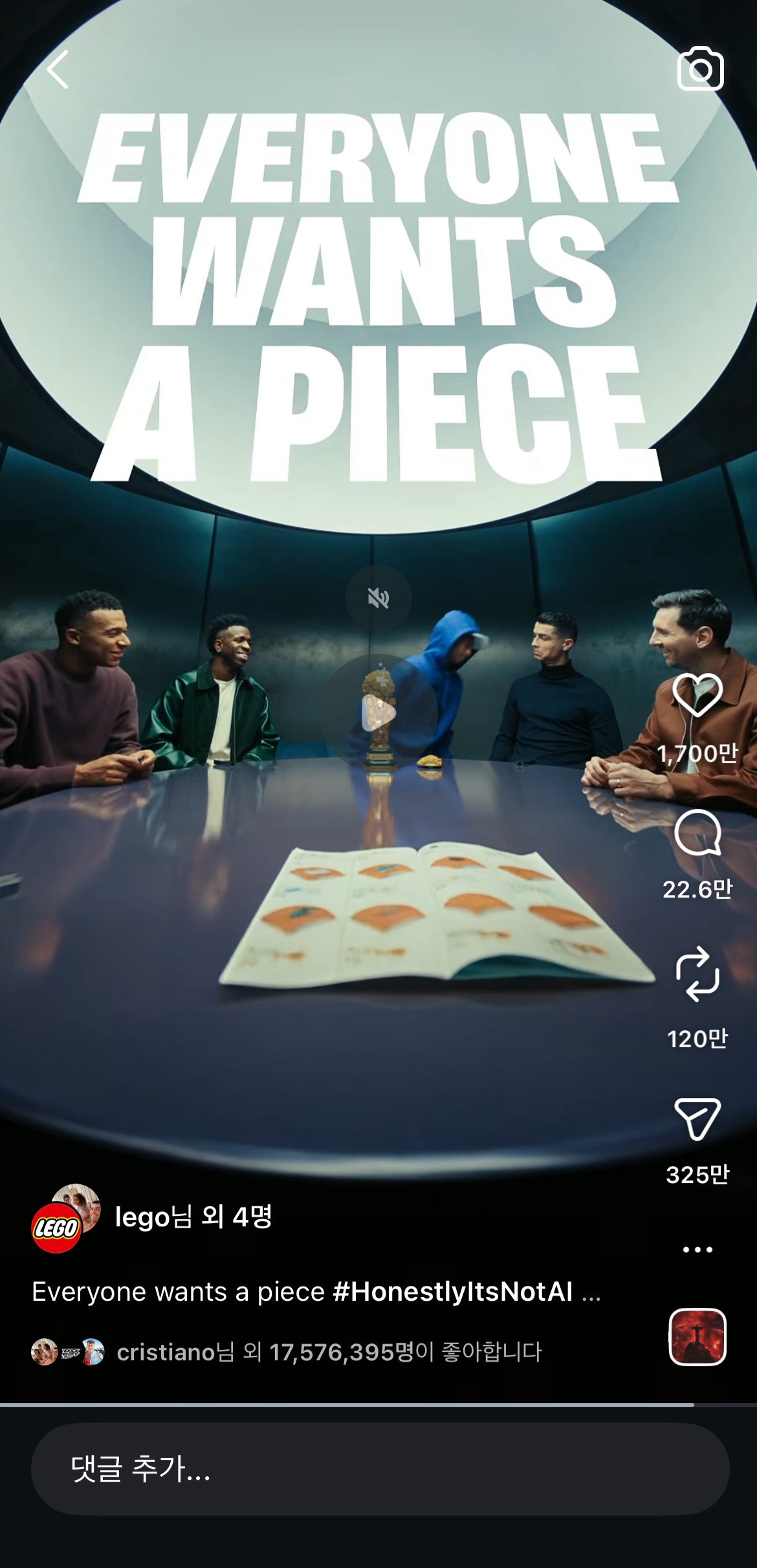Open the comments bubble
This screenshot has height=1568, width=757.
click(x=697, y=833)
